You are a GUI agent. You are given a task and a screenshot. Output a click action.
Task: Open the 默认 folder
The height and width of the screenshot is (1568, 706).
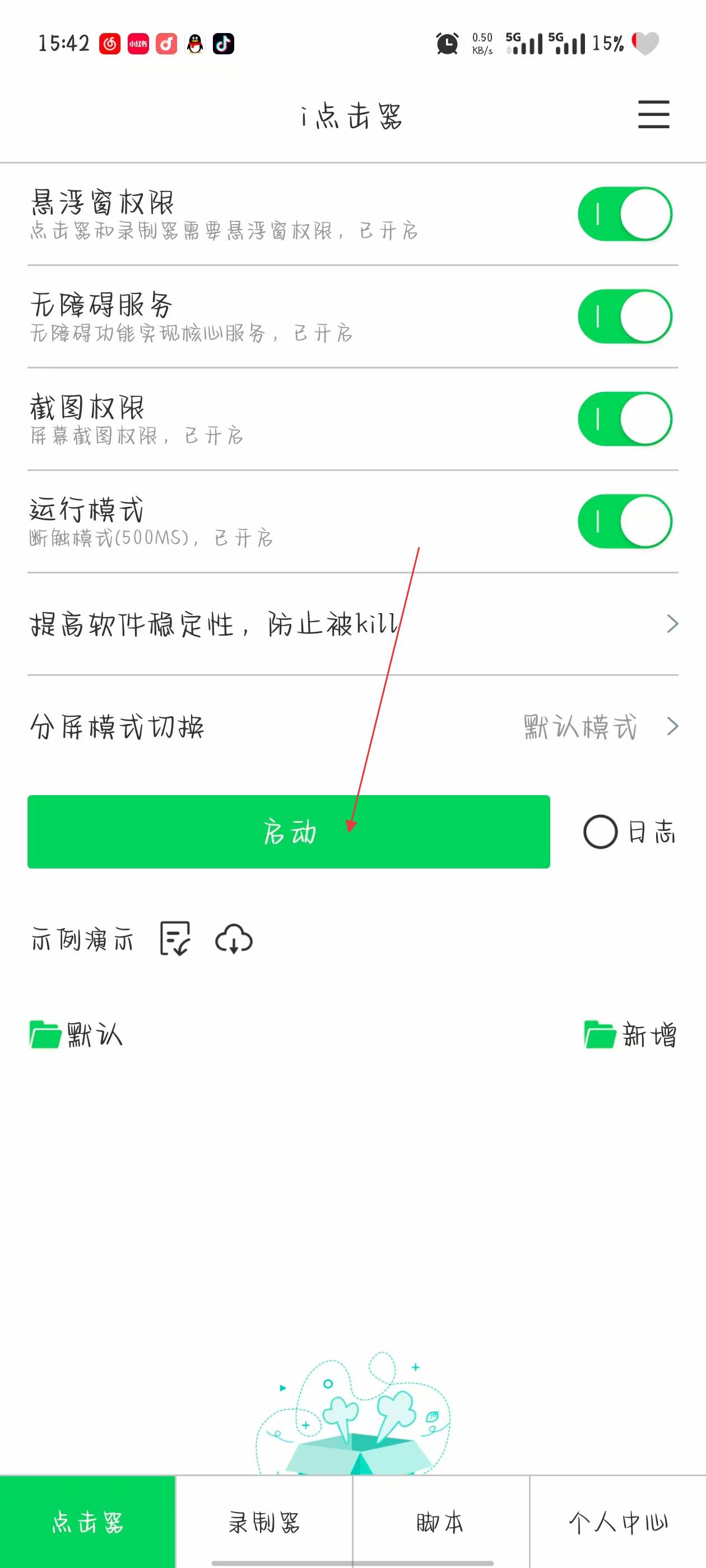coord(77,1035)
